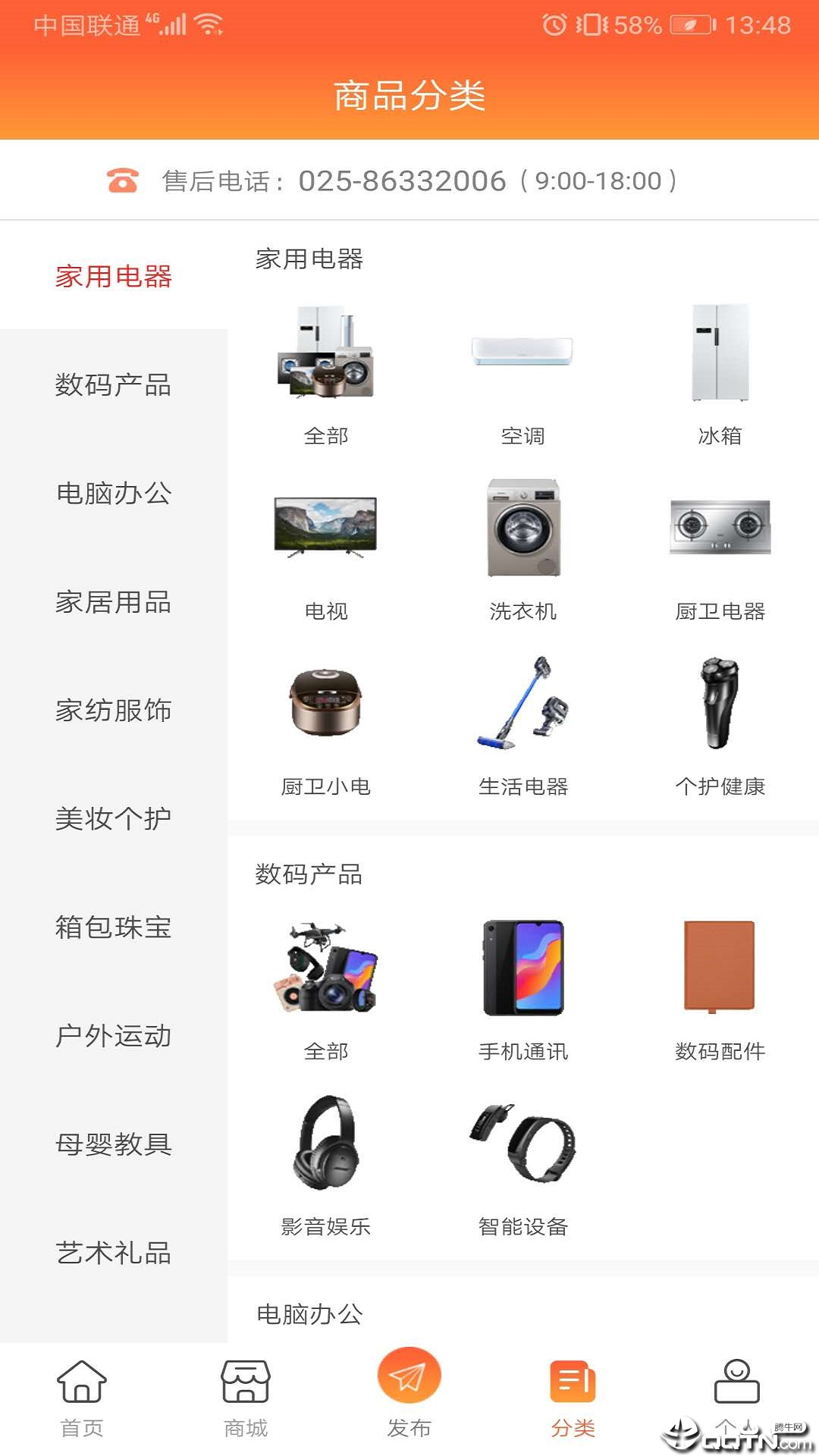Open the 电视 subcategory
The image size is (819, 1456).
(326, 550)
